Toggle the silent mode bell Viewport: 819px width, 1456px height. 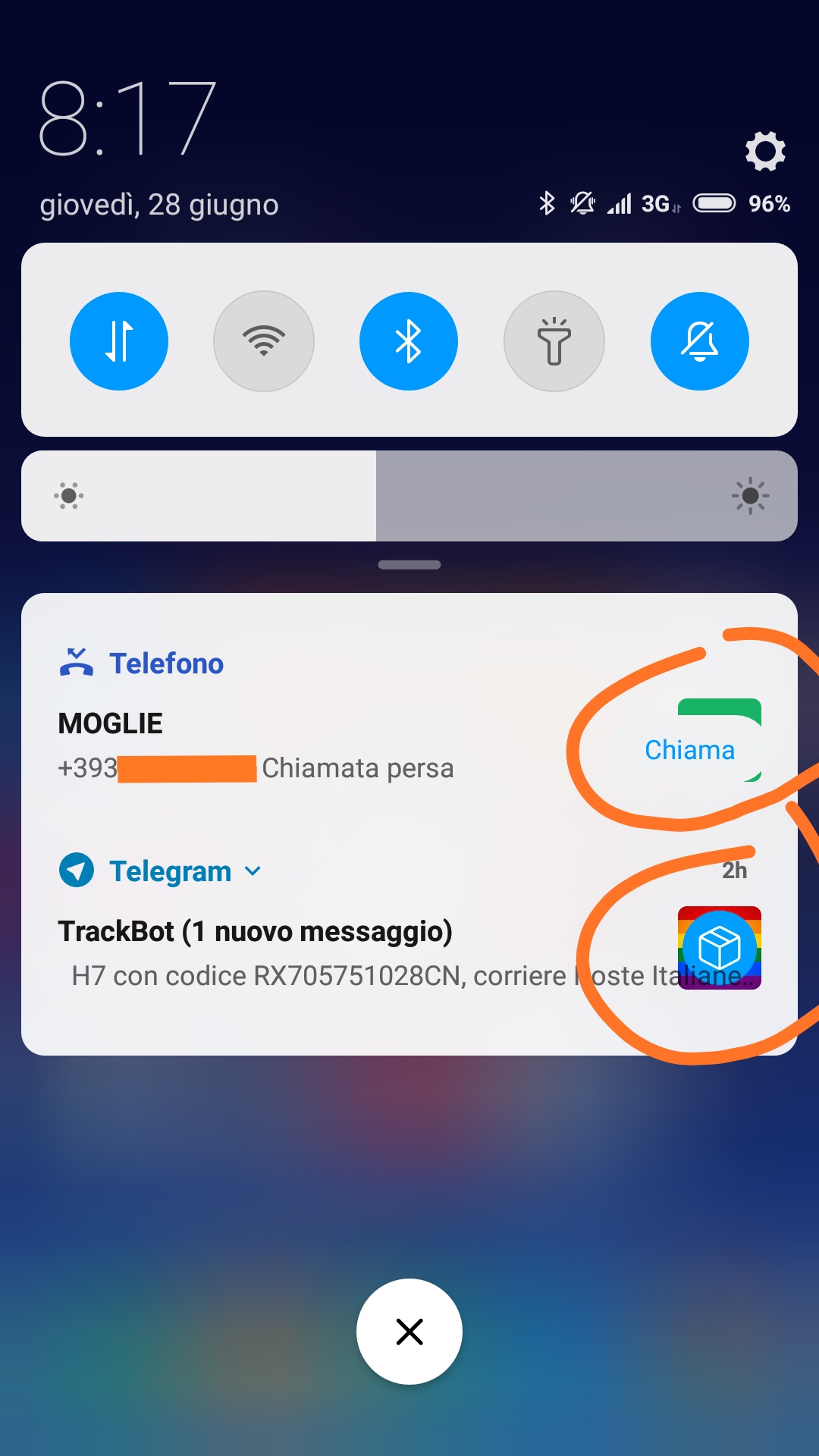700,341
